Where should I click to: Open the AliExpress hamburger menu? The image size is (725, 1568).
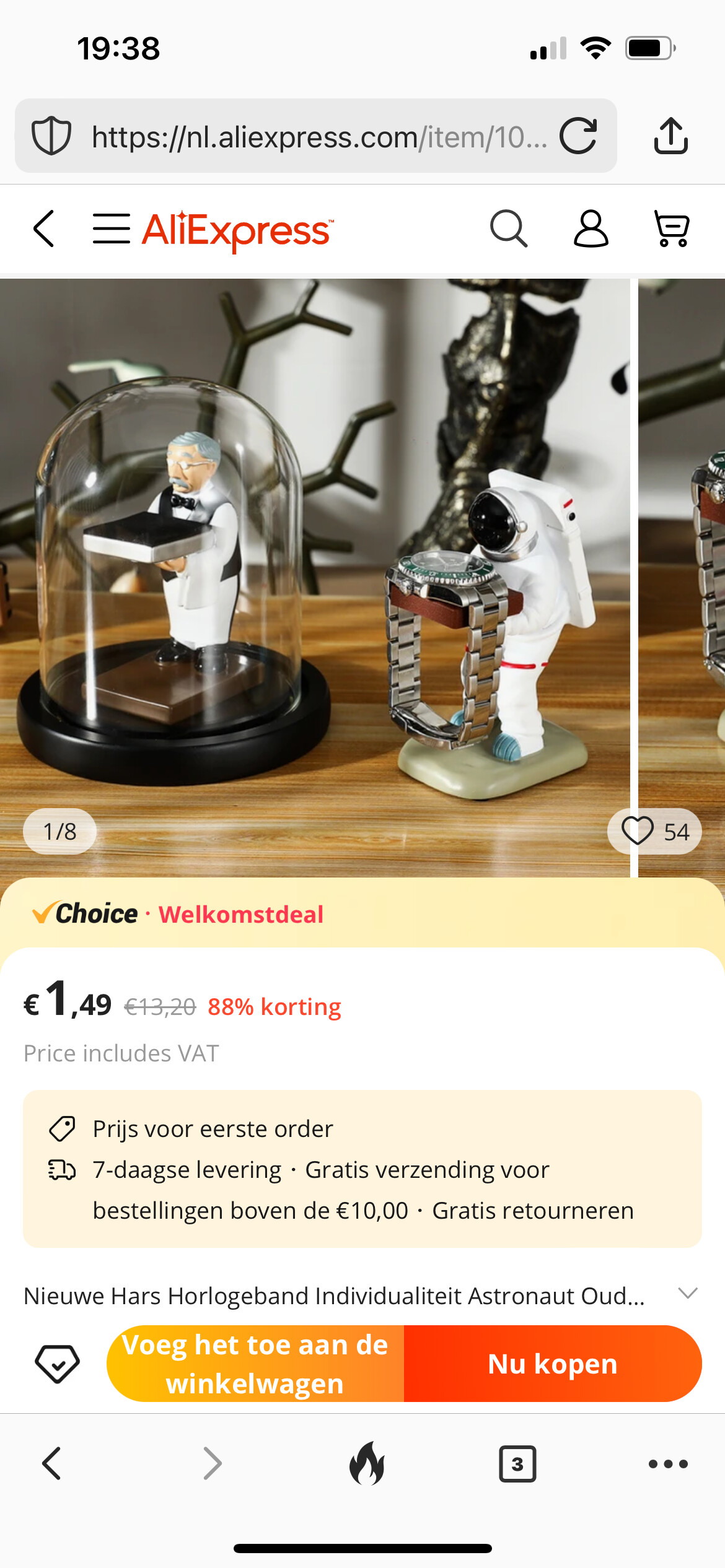point(112,229)
